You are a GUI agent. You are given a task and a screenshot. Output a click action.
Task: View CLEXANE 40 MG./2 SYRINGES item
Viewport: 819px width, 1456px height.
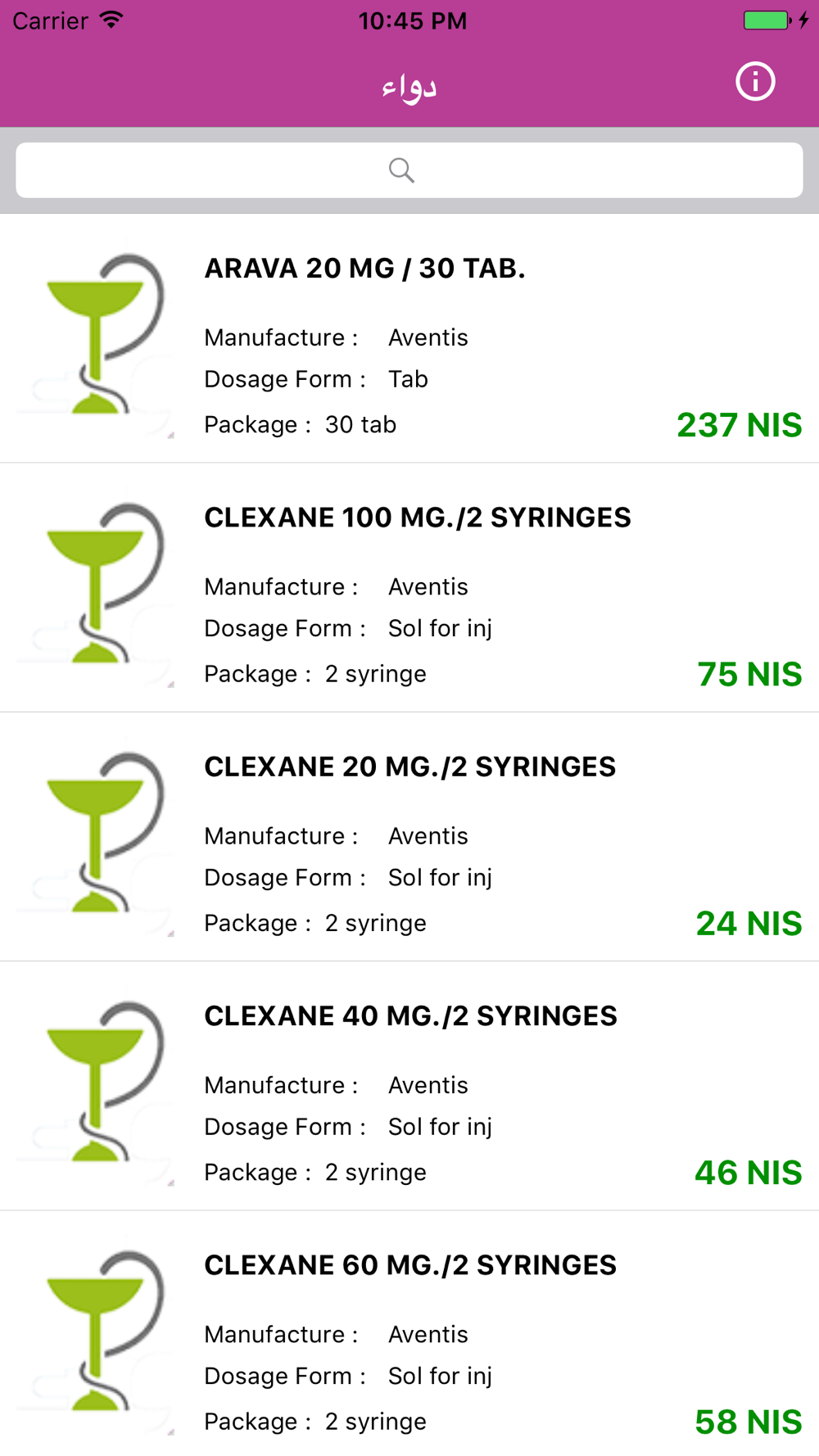tap(409, 1086)
